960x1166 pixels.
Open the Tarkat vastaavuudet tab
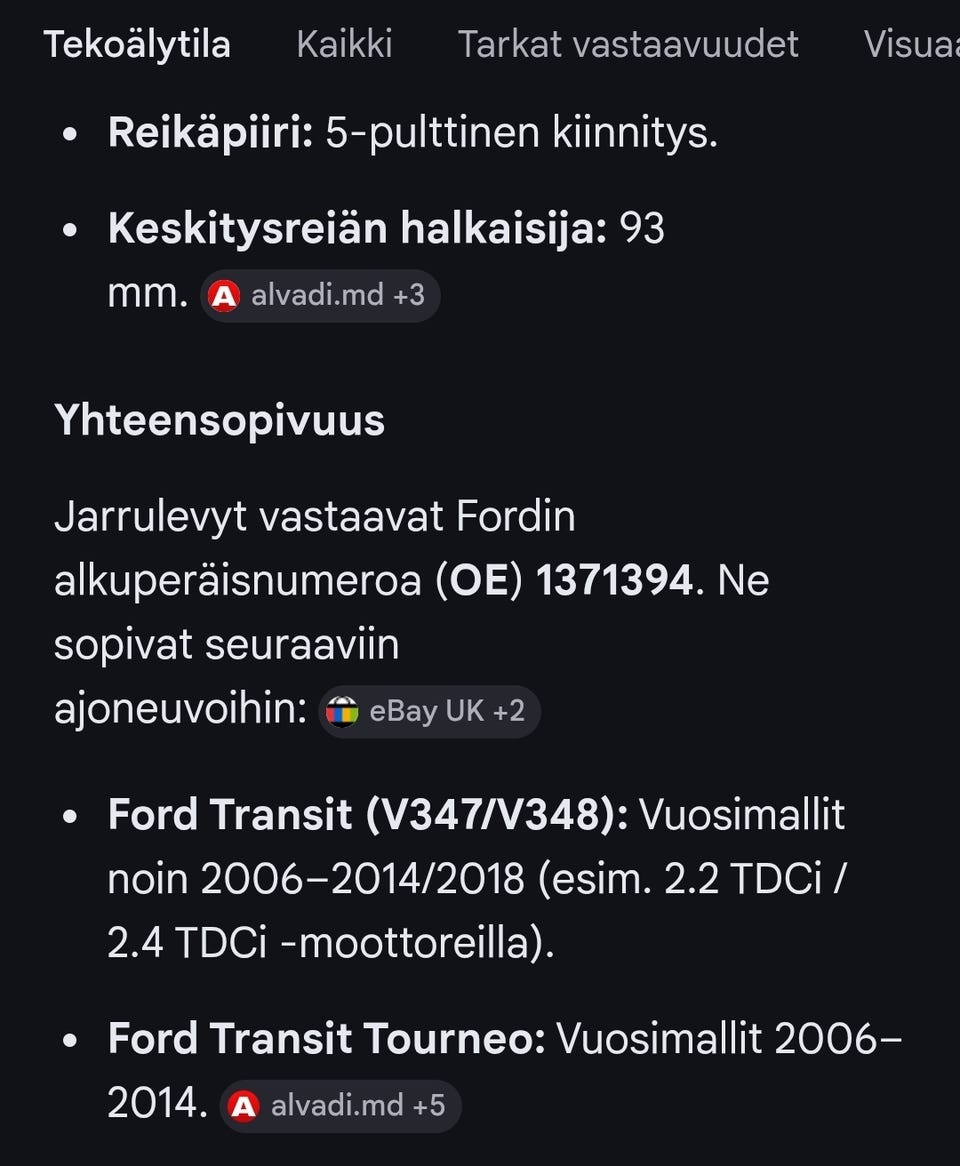point(628,43)
